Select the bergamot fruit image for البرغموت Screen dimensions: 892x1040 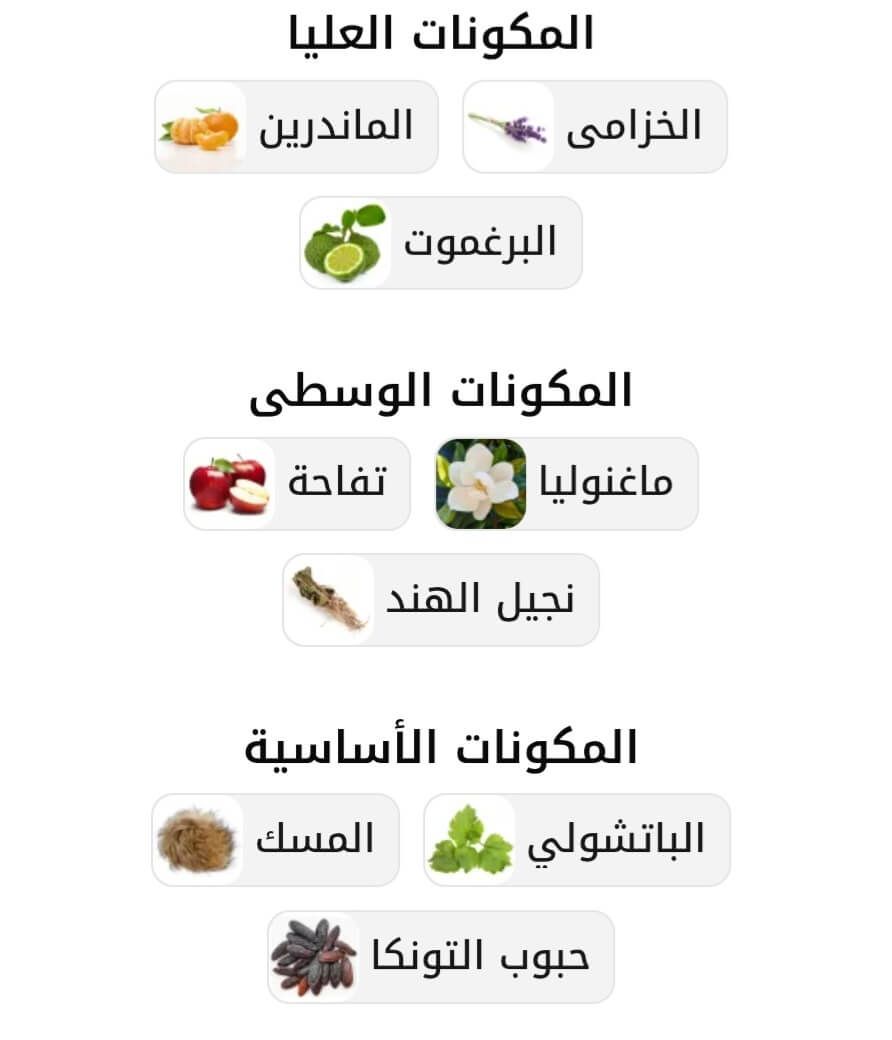(x=345, y=244)
